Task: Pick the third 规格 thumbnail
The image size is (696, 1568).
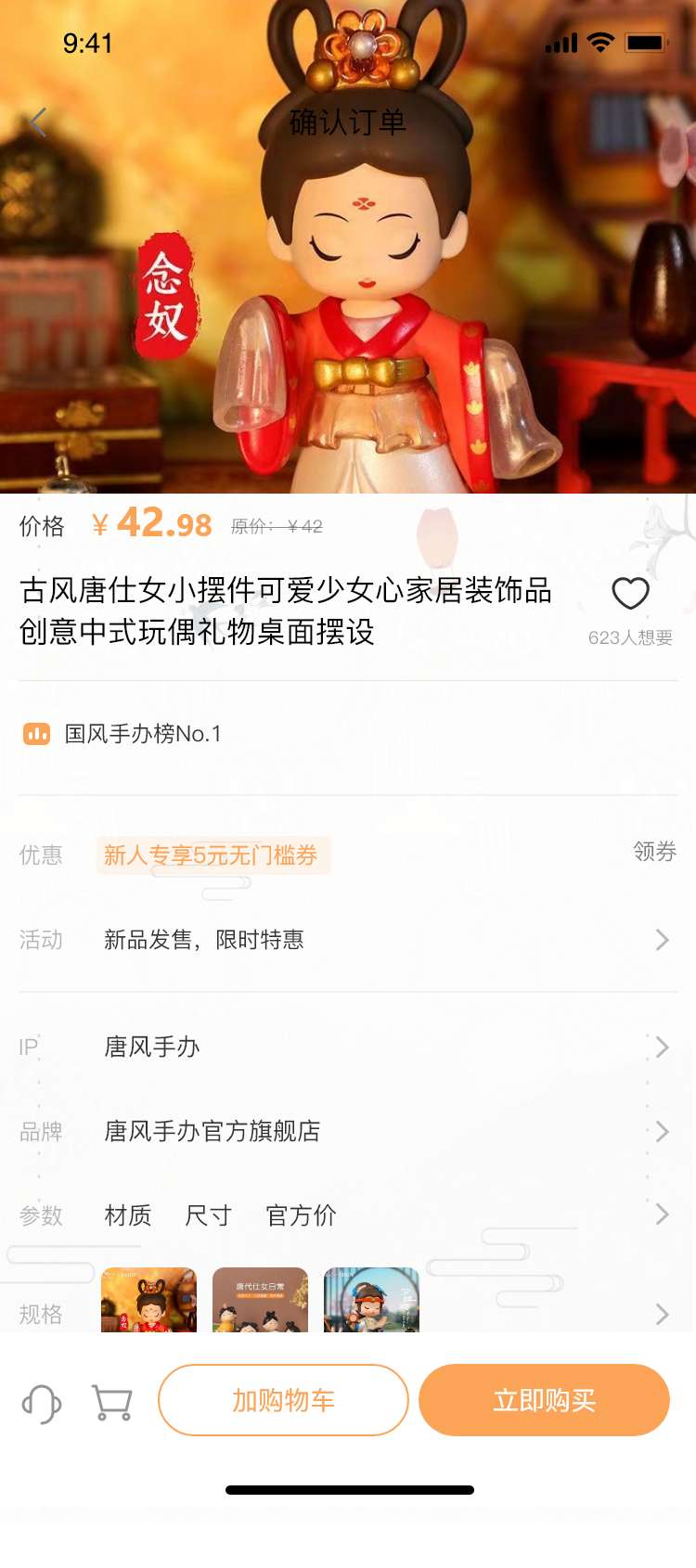Action: point(371,1300)
